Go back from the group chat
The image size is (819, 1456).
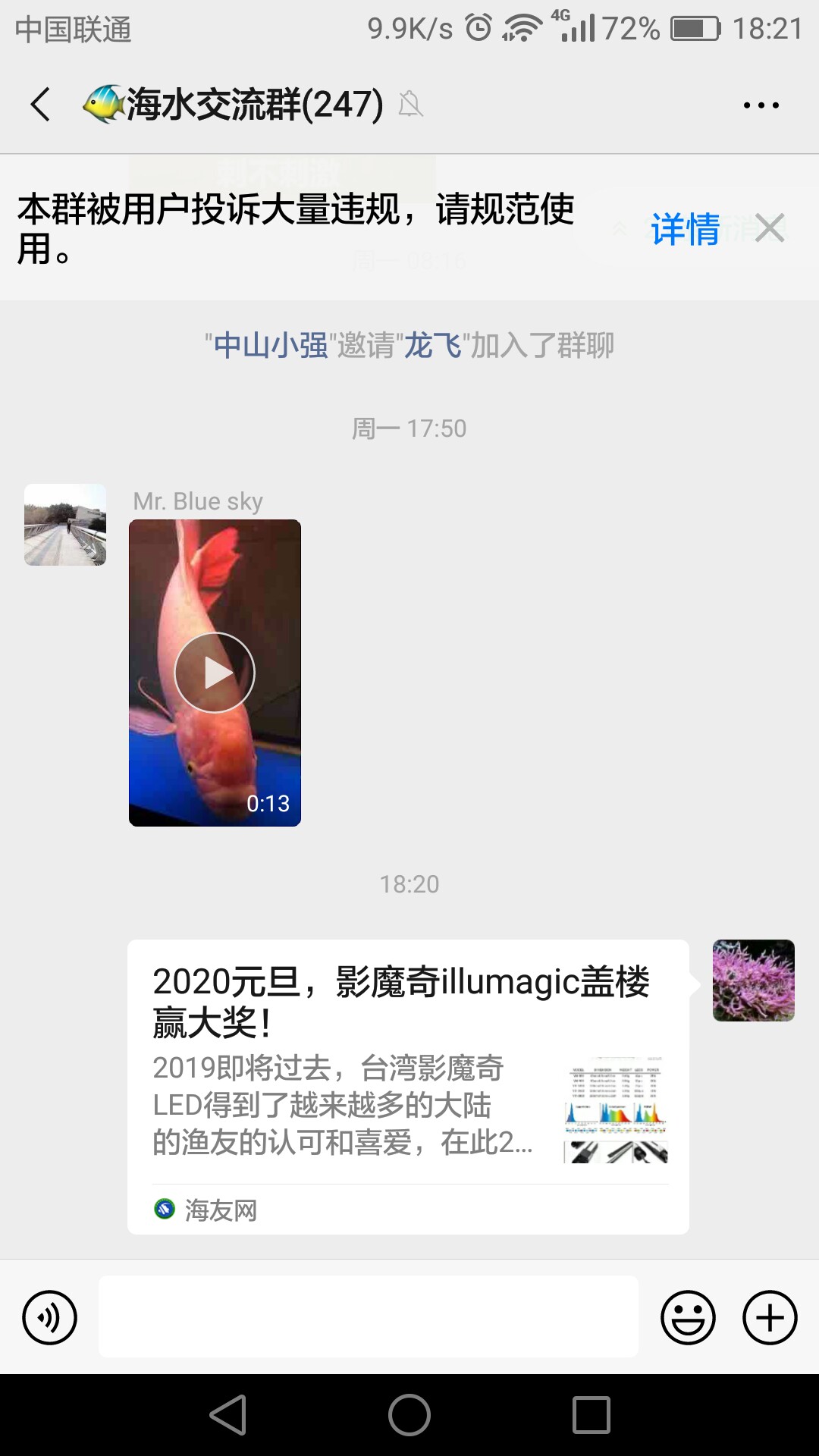click(41, 104)
